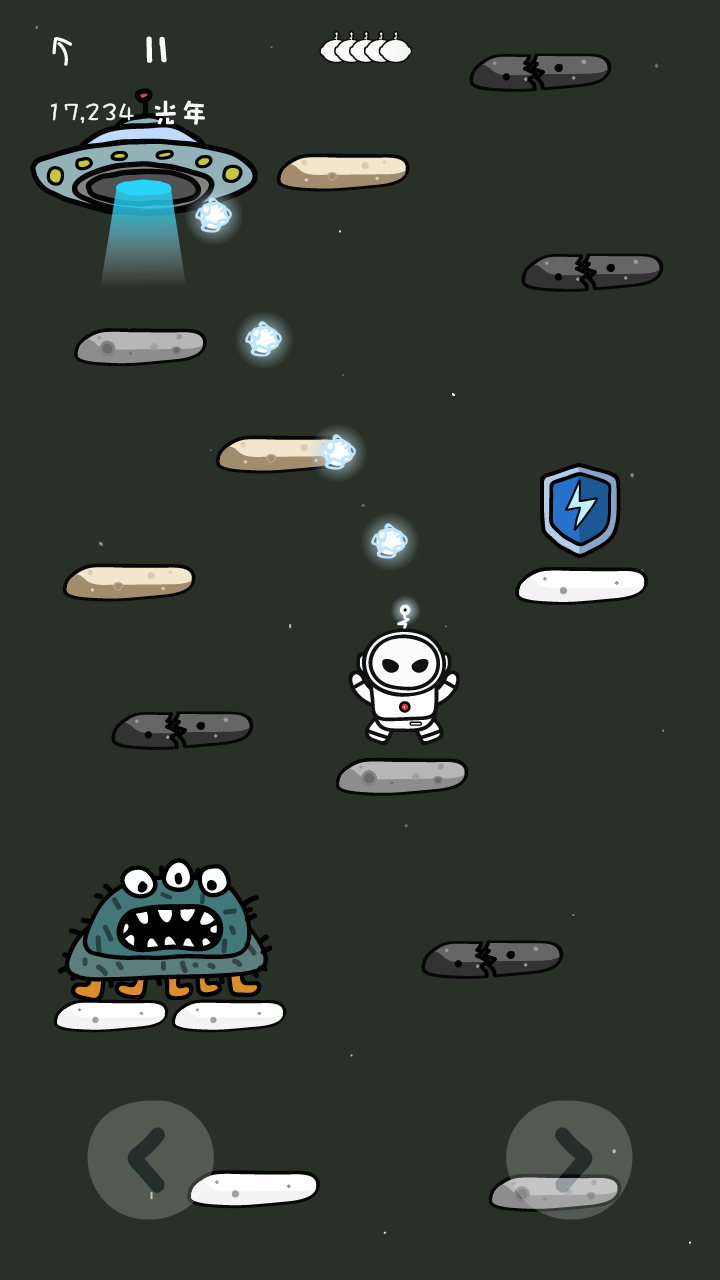Tap the back arrow icon
This screenshot has width=720, height=1280.
pyautogui.click(x=62, y=50)
